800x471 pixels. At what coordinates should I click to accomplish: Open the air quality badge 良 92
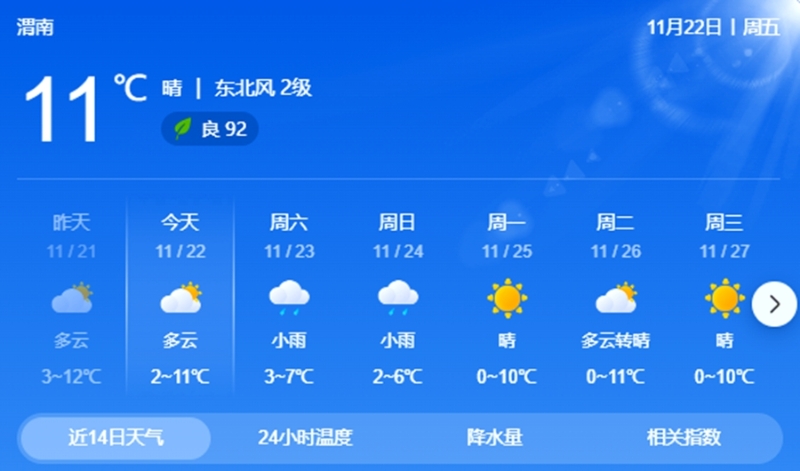click(210, 128)
